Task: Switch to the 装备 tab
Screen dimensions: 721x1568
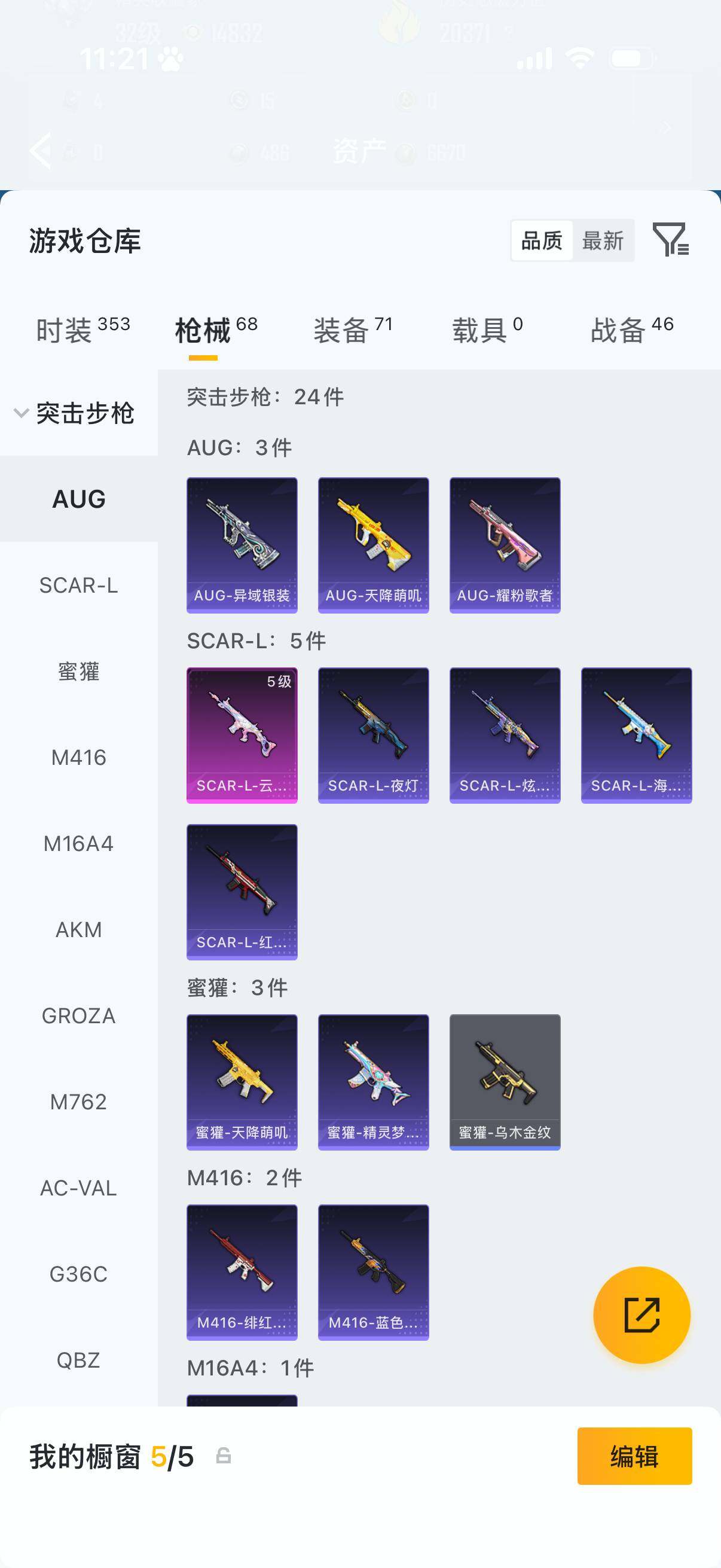Action: coord(353,330)
